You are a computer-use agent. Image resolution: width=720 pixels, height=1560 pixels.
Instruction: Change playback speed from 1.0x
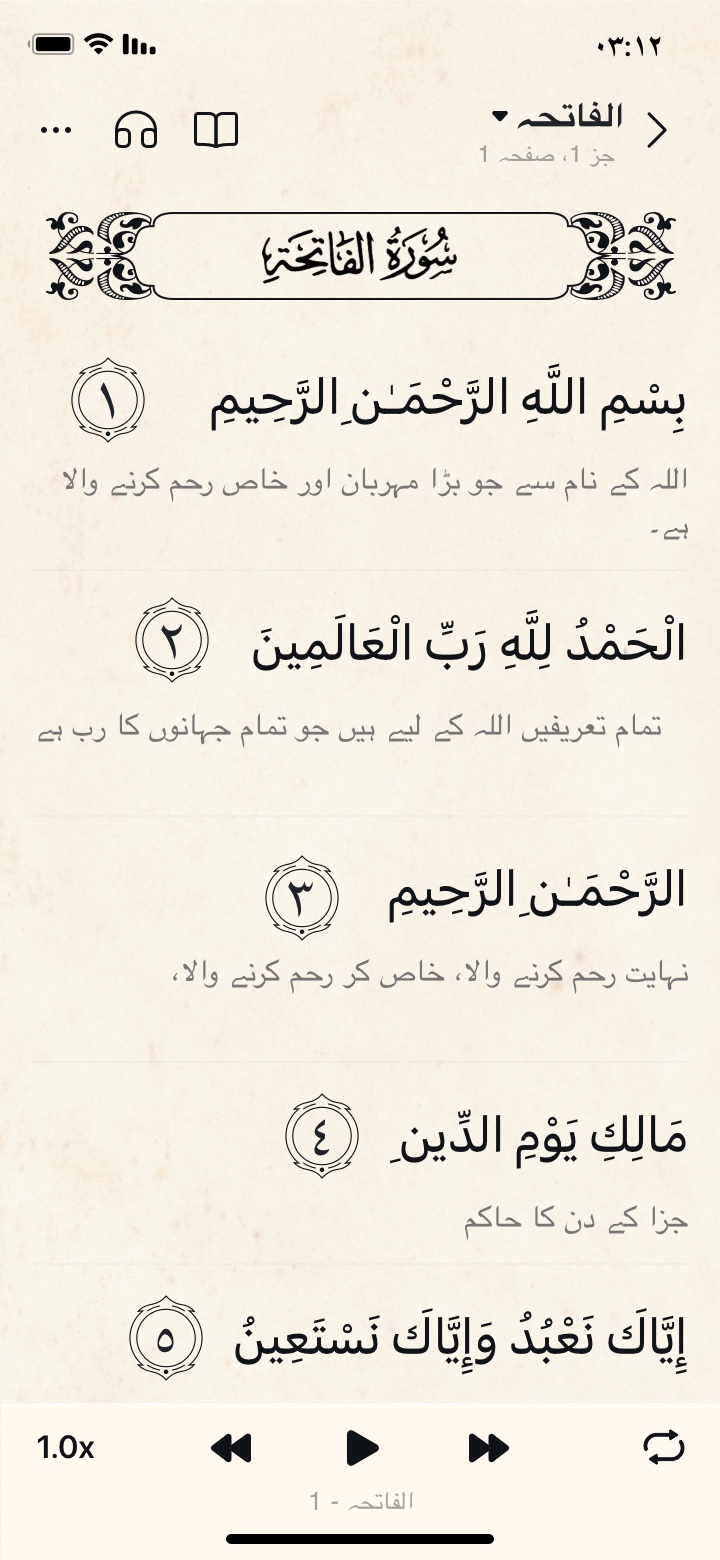(66, 1447)
